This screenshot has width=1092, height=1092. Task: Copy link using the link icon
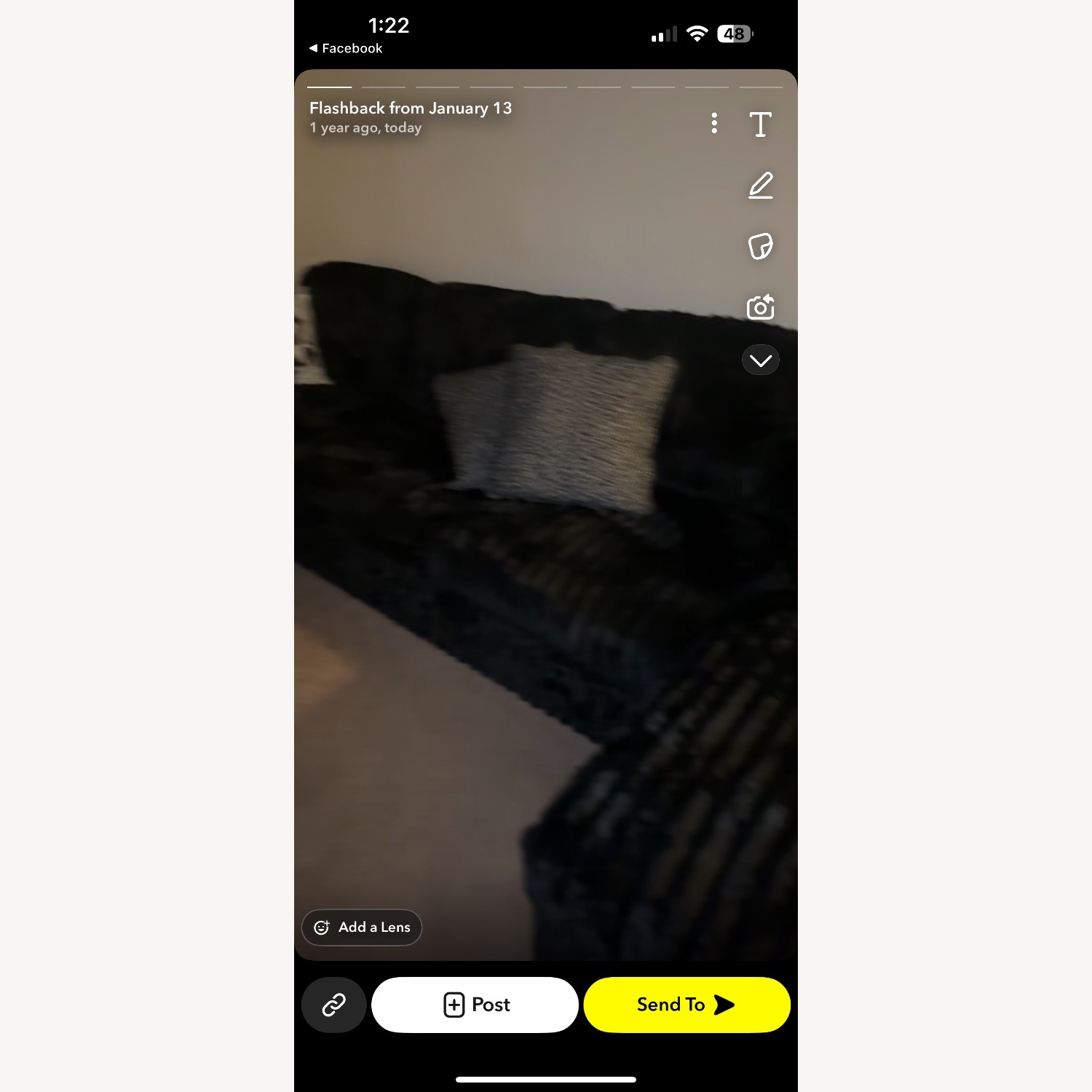coord(333,1005)
